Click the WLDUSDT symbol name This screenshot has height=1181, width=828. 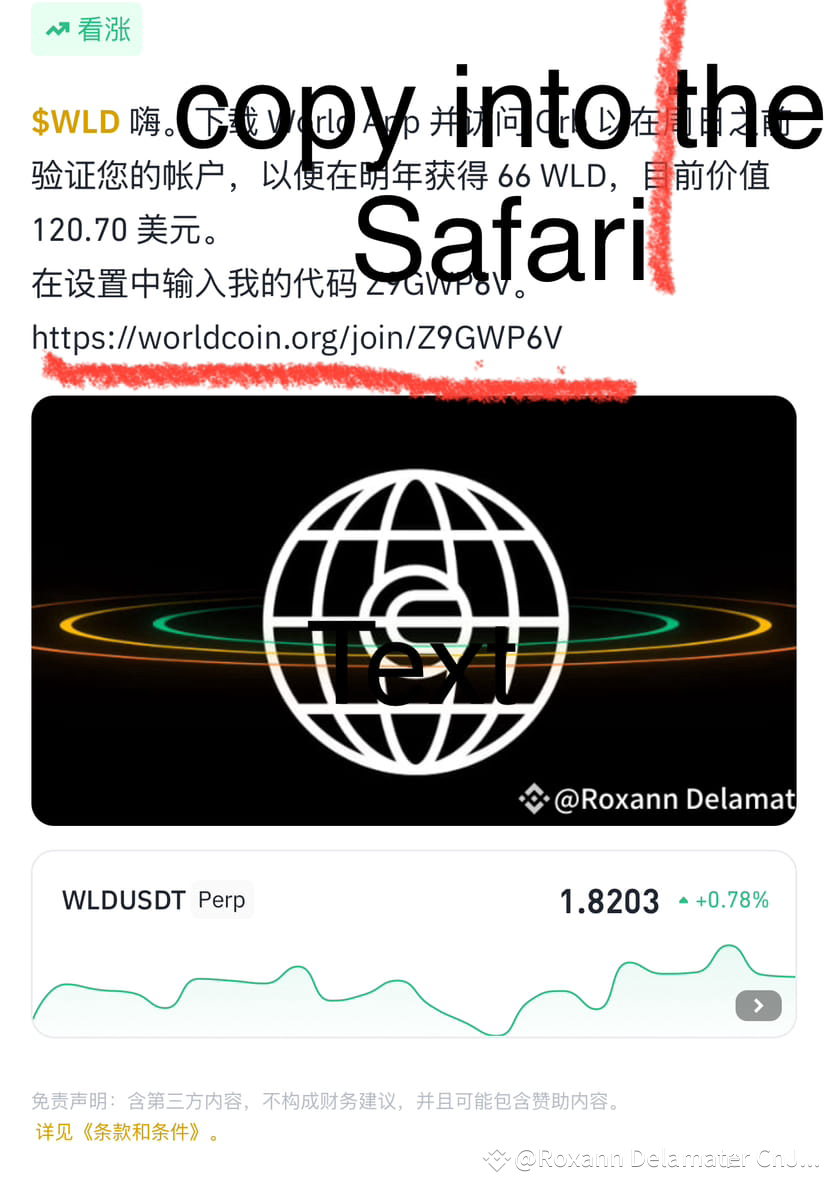(123, 900)
